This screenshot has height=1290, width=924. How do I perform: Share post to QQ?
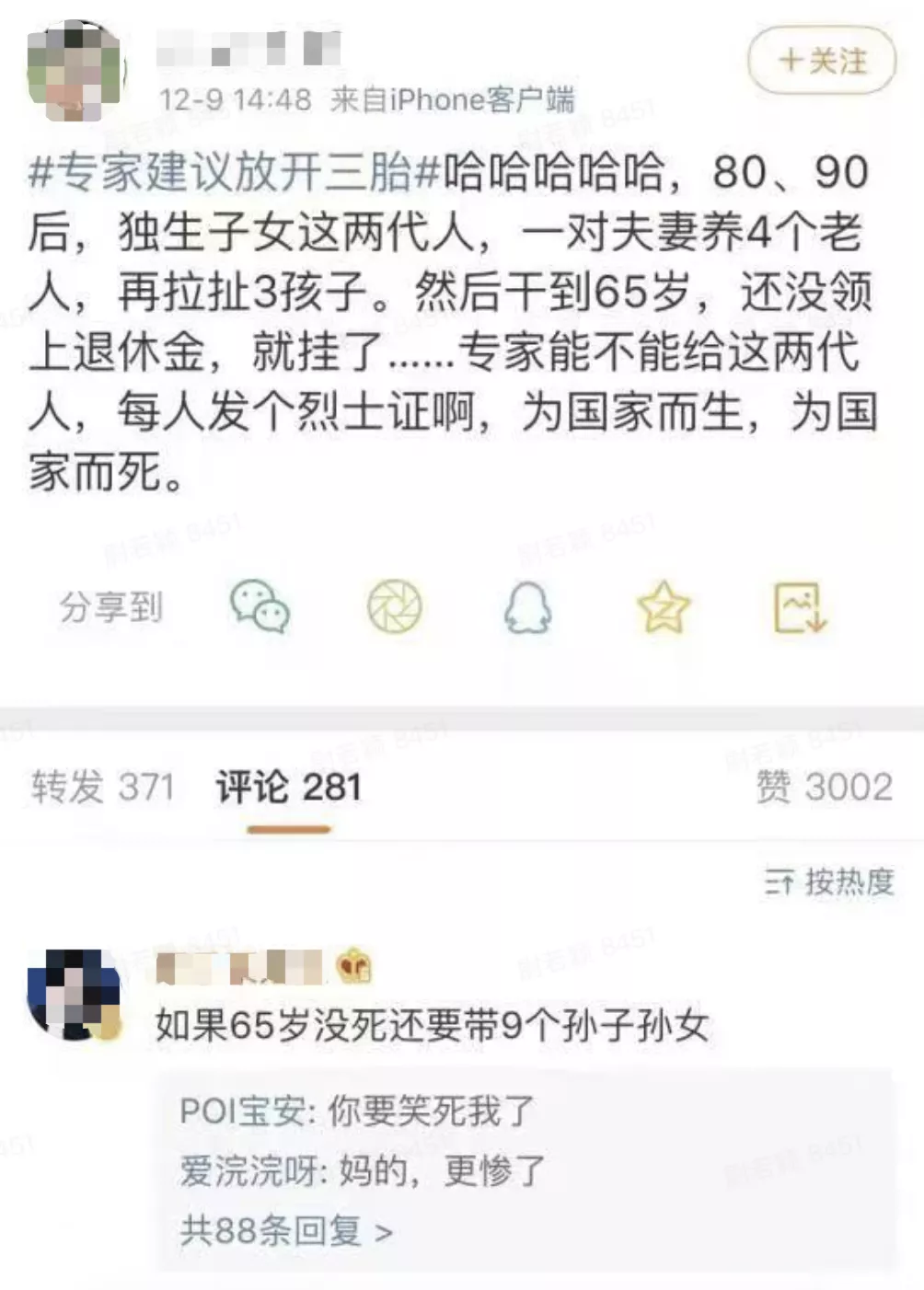pyautogui.click(x=528, y=607)
